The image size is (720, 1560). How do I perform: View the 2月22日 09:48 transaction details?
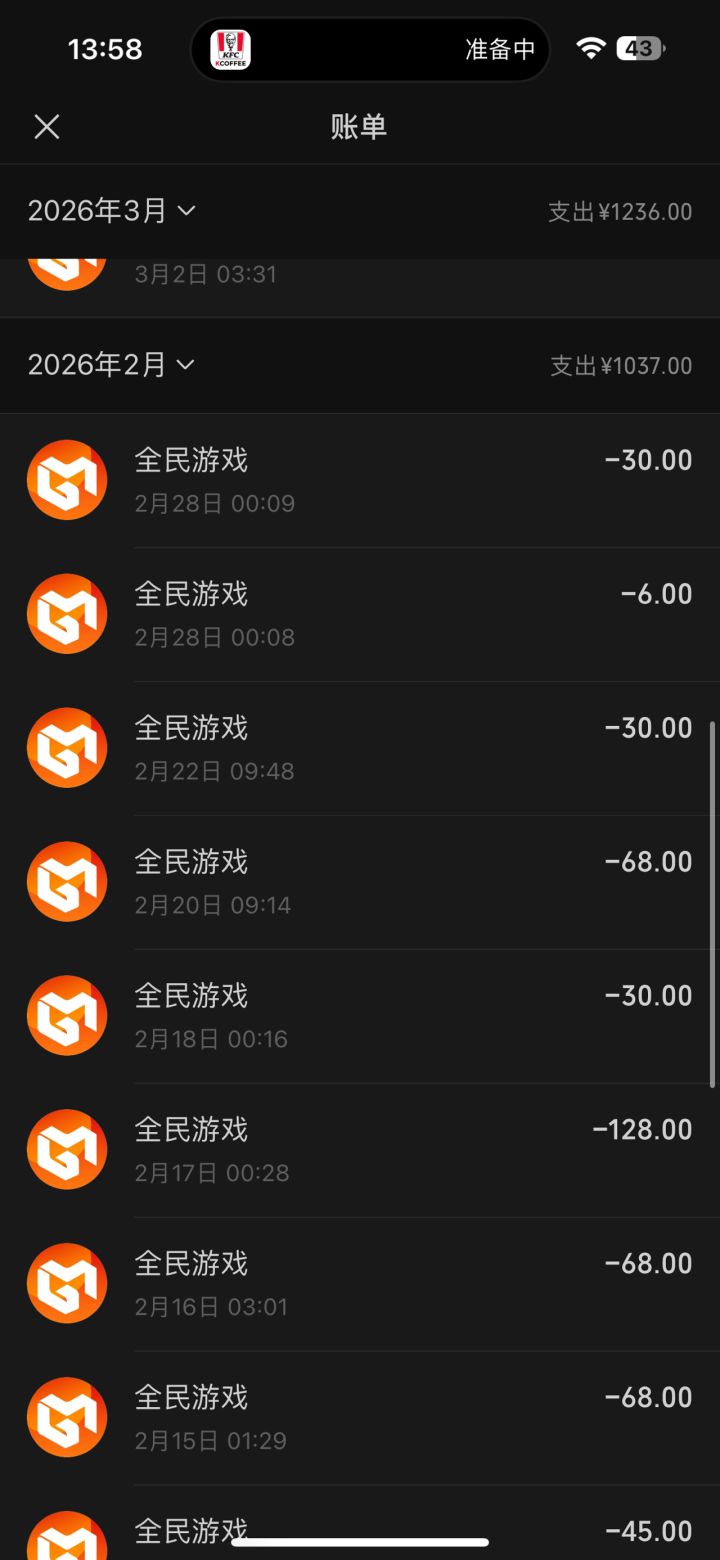point(360,748)
